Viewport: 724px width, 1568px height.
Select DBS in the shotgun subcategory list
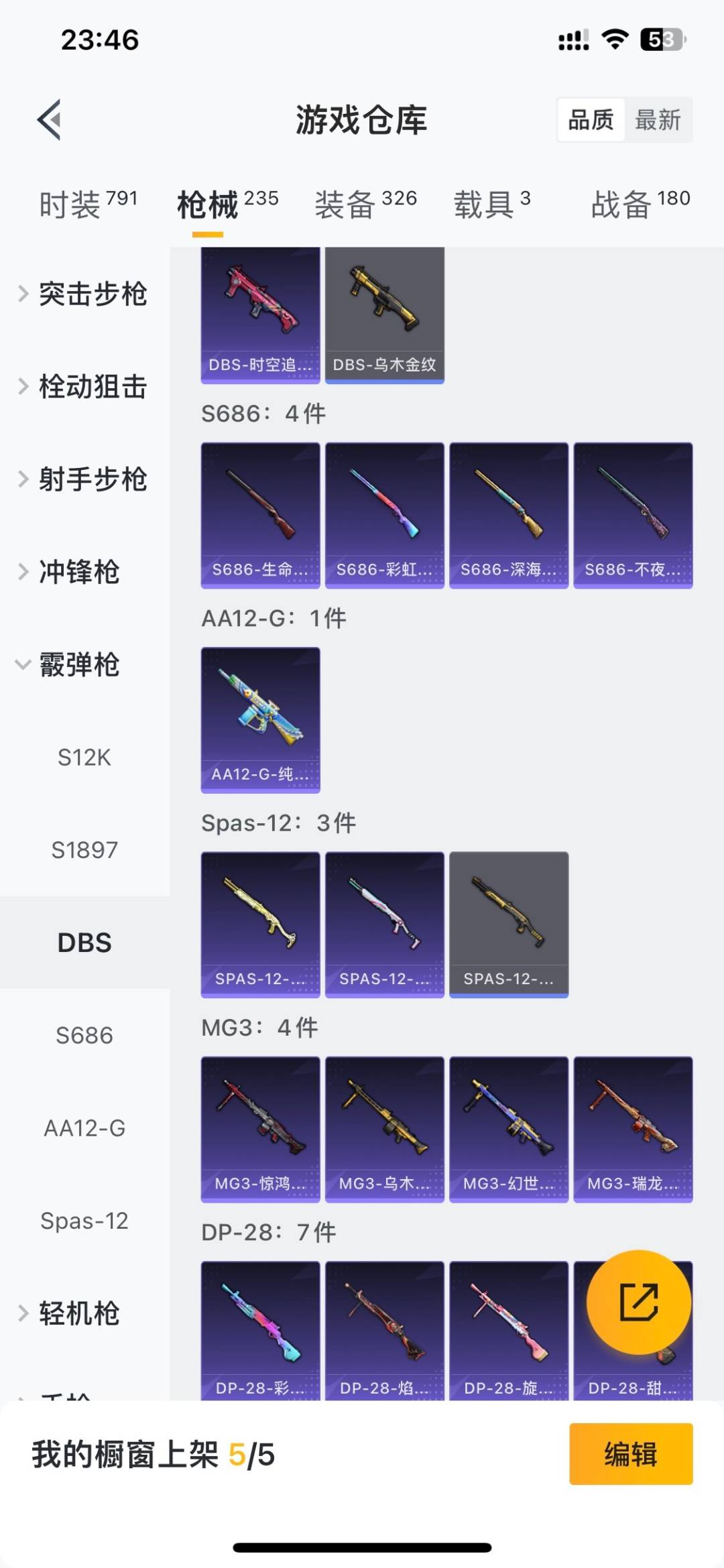85,943
